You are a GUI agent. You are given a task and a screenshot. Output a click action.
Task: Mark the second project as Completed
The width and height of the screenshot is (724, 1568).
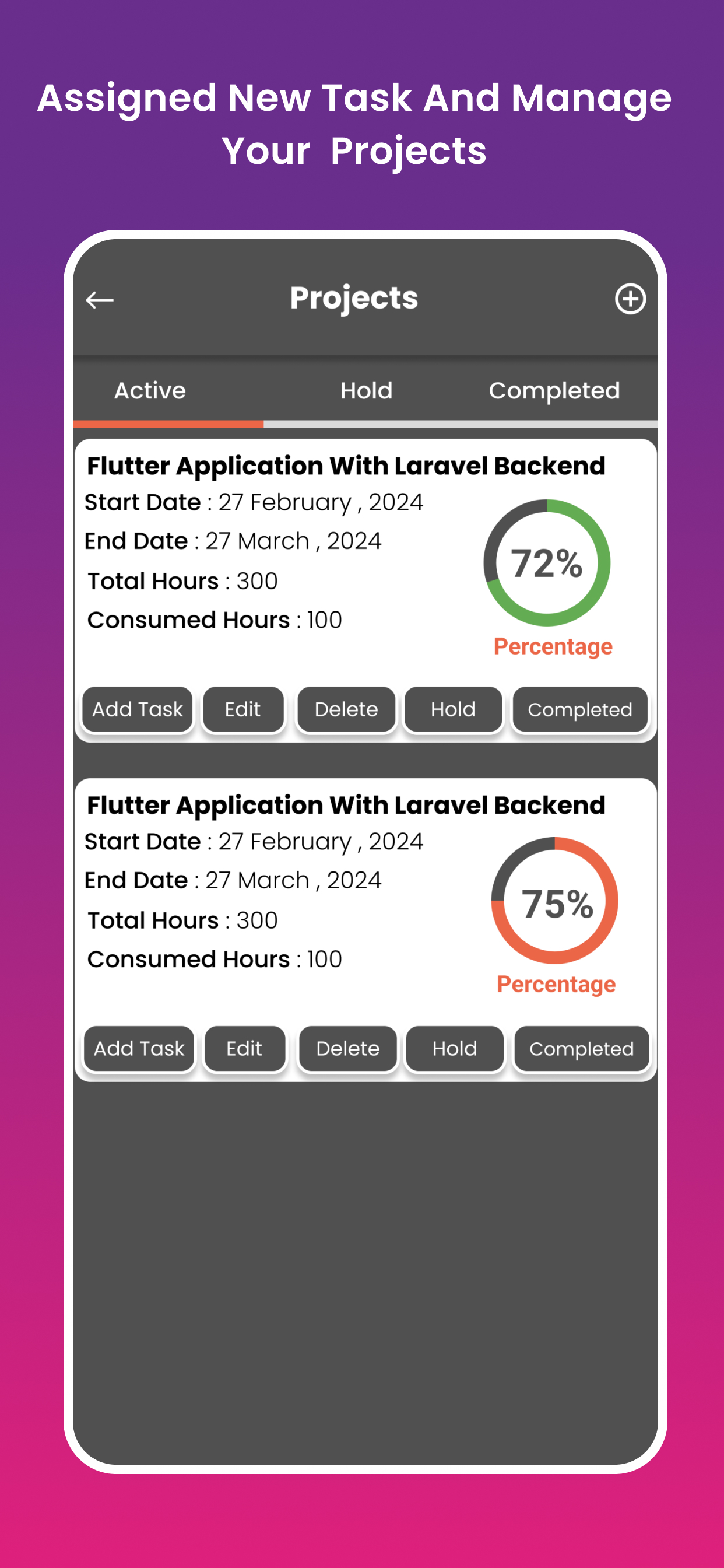pos(581,1048)
